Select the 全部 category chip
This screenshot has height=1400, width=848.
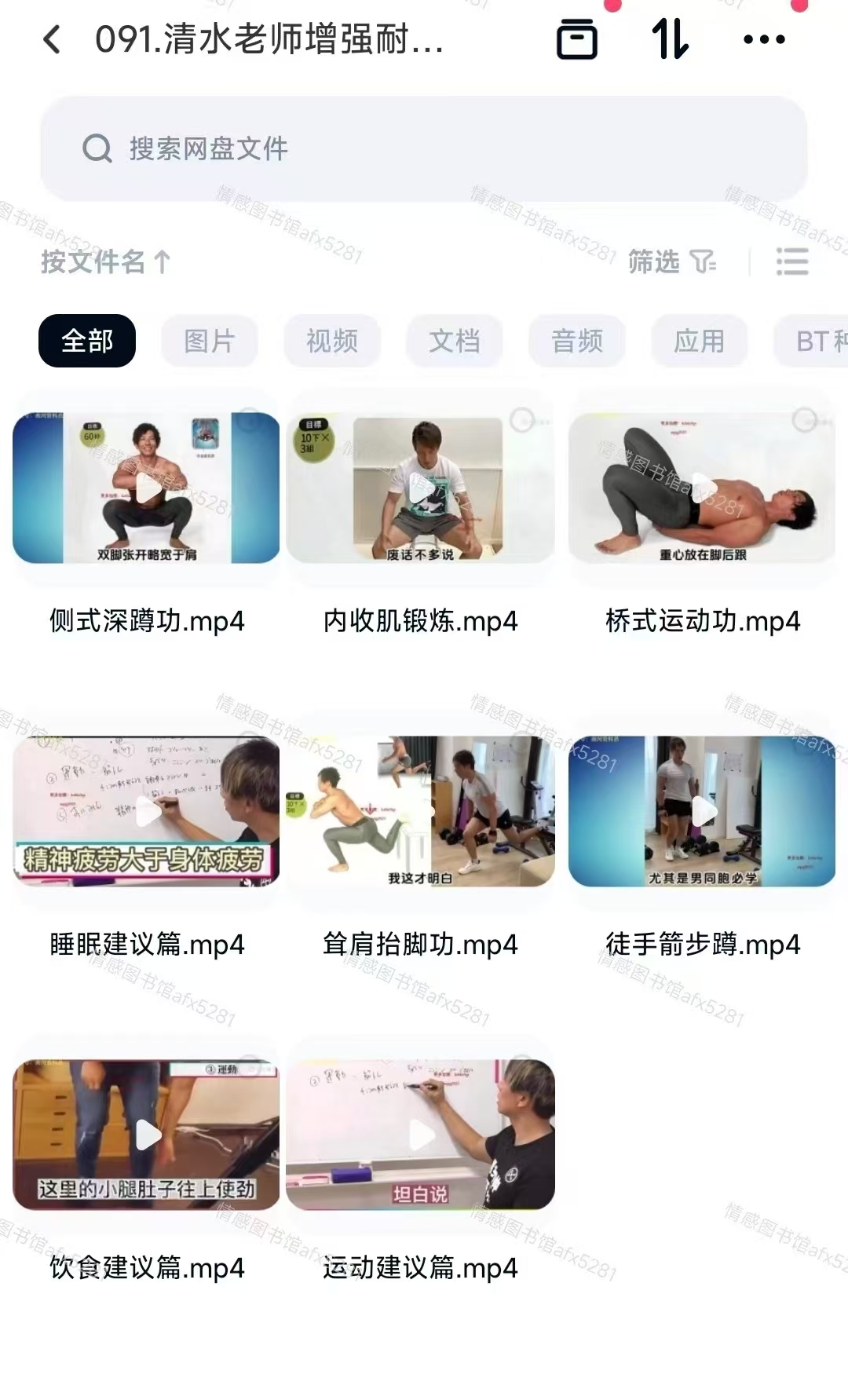(x=87, y=341)
